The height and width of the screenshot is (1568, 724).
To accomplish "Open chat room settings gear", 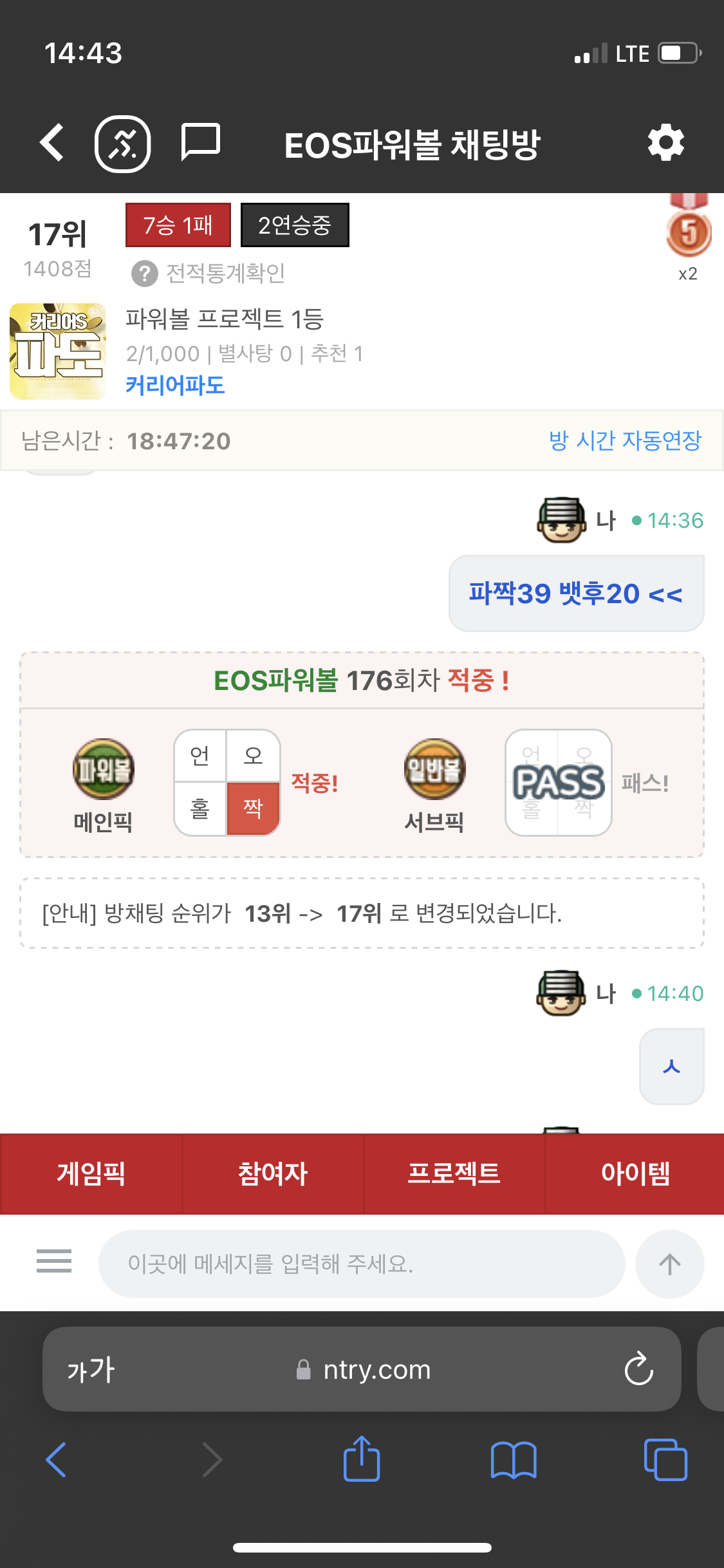I will pyautogui.click(x=665, y=143).
